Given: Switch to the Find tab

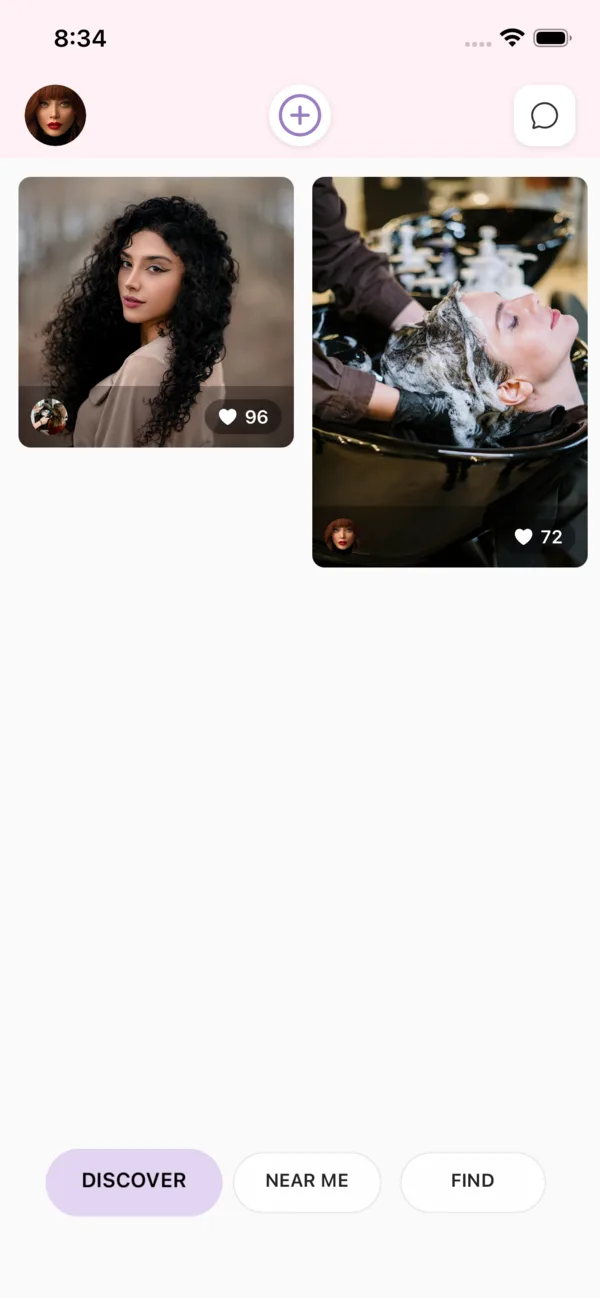Looking at the screenshot, I should point(473,1181).
